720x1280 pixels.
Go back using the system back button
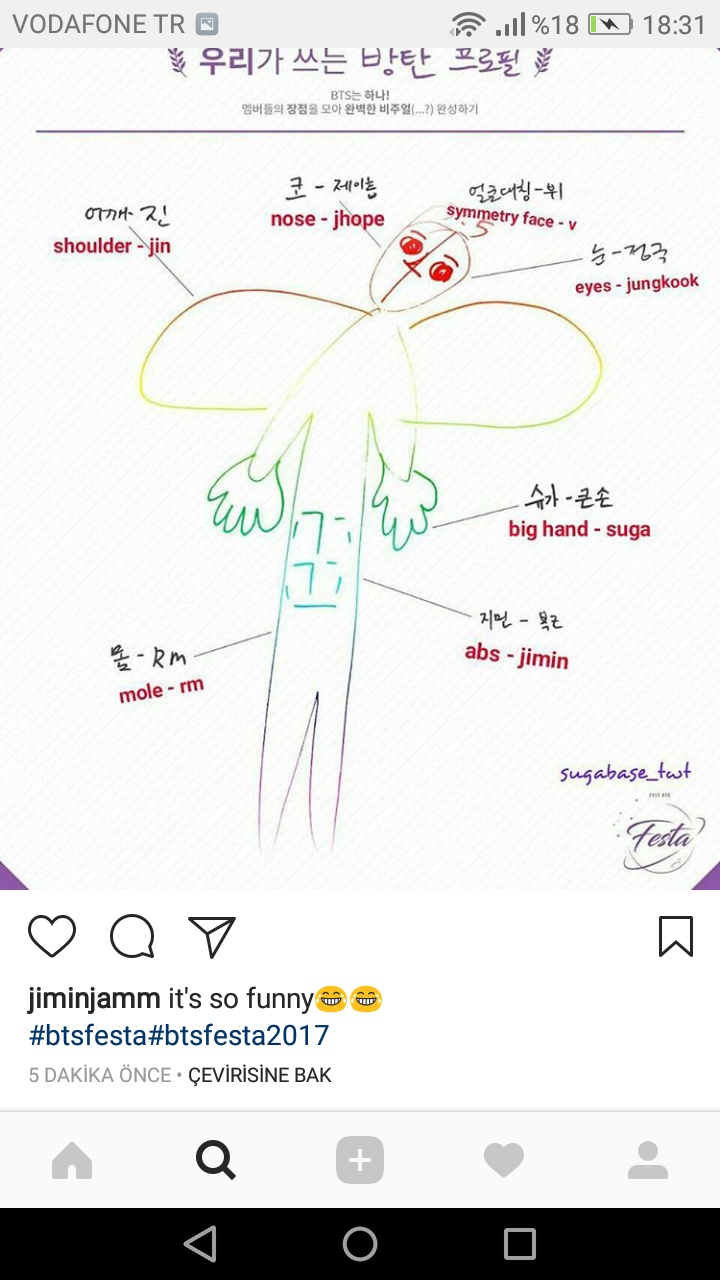click(x=200, y=1244)
